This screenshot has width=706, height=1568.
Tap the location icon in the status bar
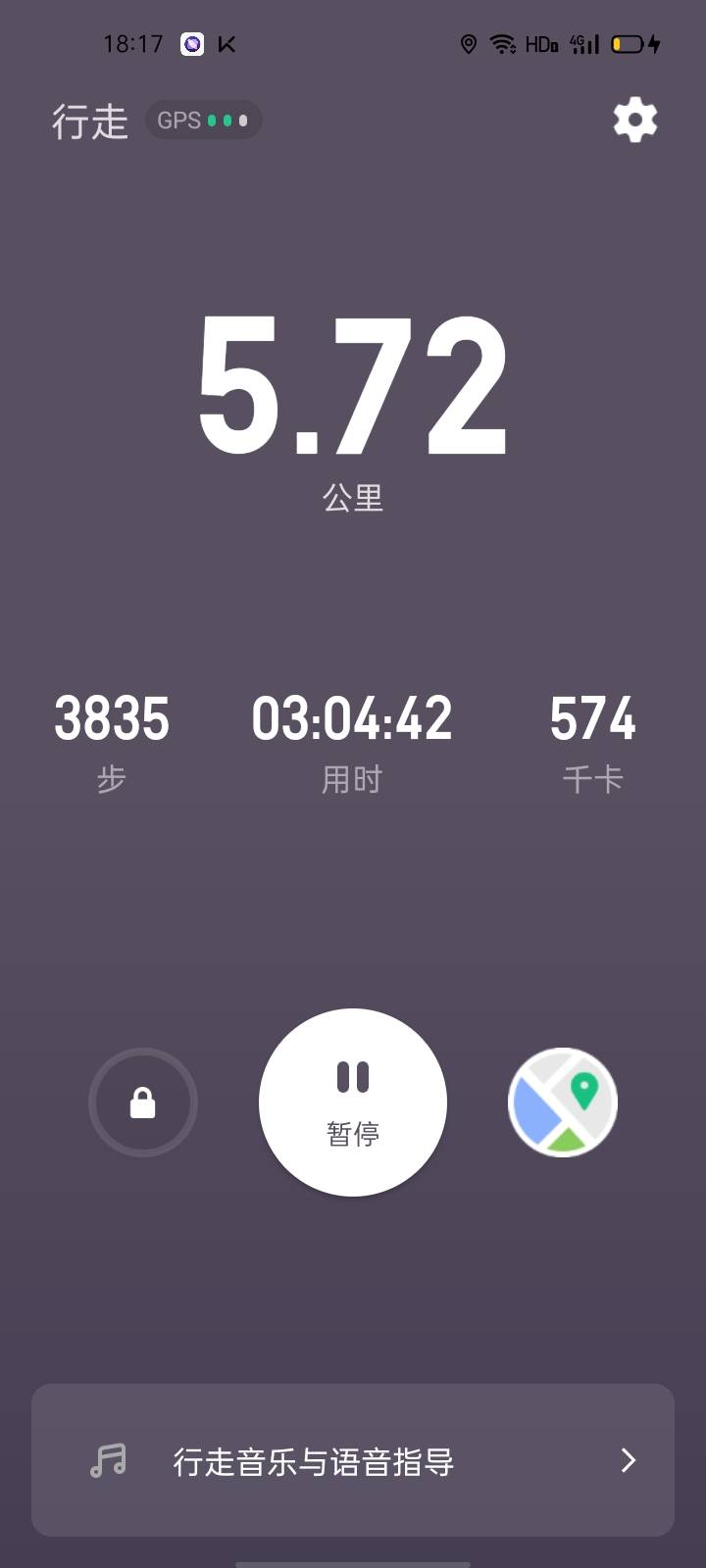click(468, 43)
